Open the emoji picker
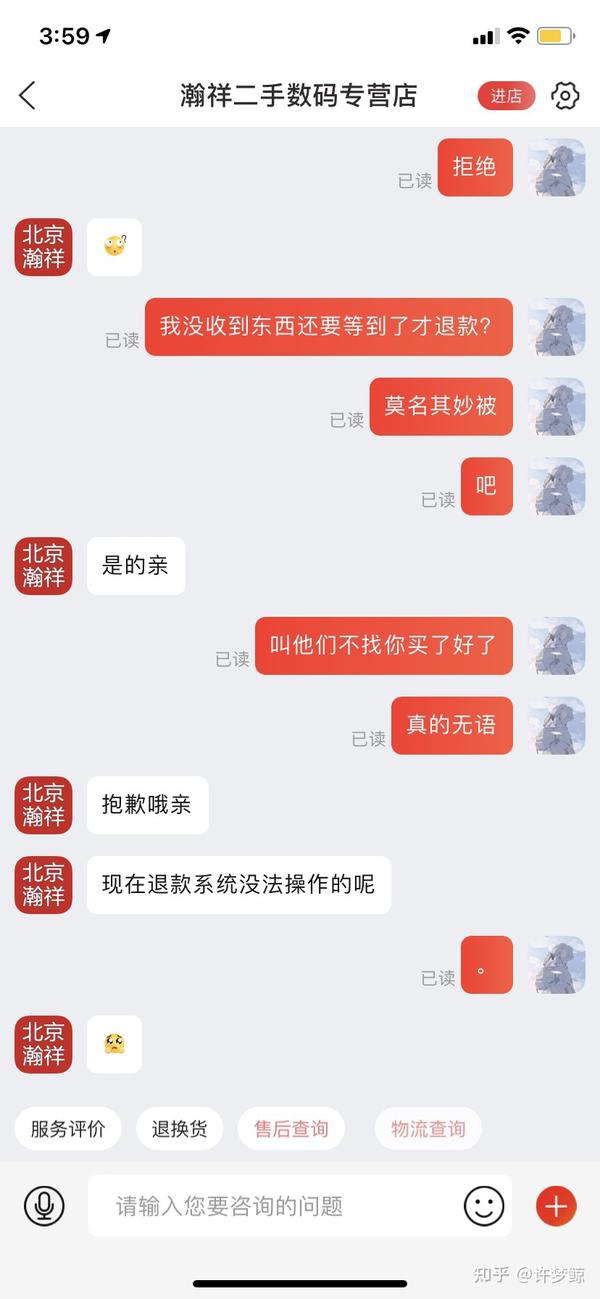 (484, 1206)
